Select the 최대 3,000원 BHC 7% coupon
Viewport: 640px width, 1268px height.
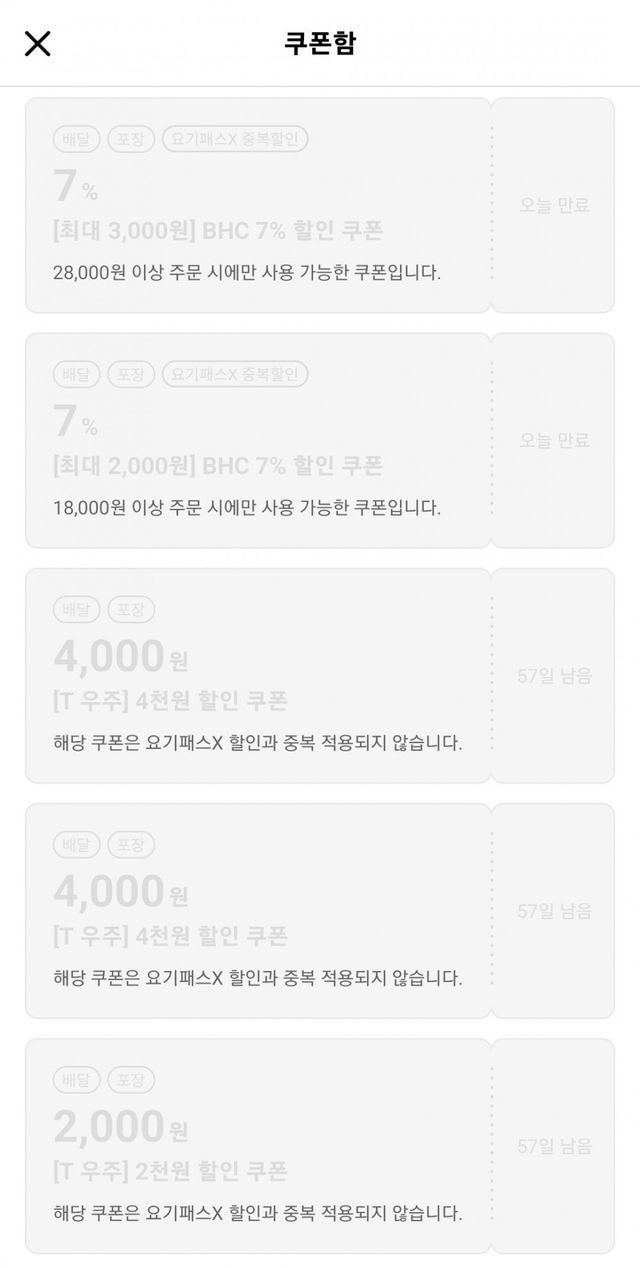258,206
